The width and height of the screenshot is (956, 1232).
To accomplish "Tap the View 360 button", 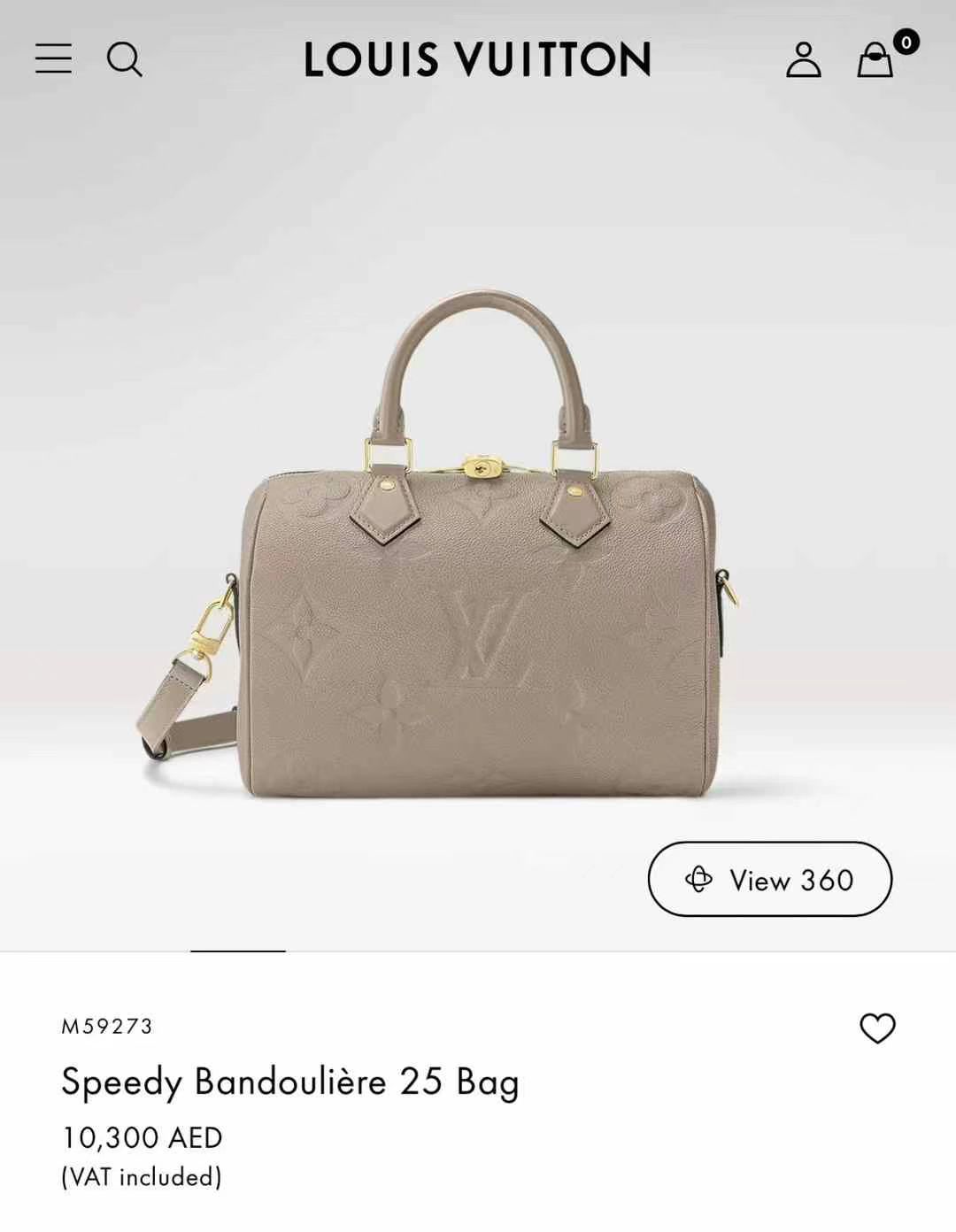I will click(769, 879).
